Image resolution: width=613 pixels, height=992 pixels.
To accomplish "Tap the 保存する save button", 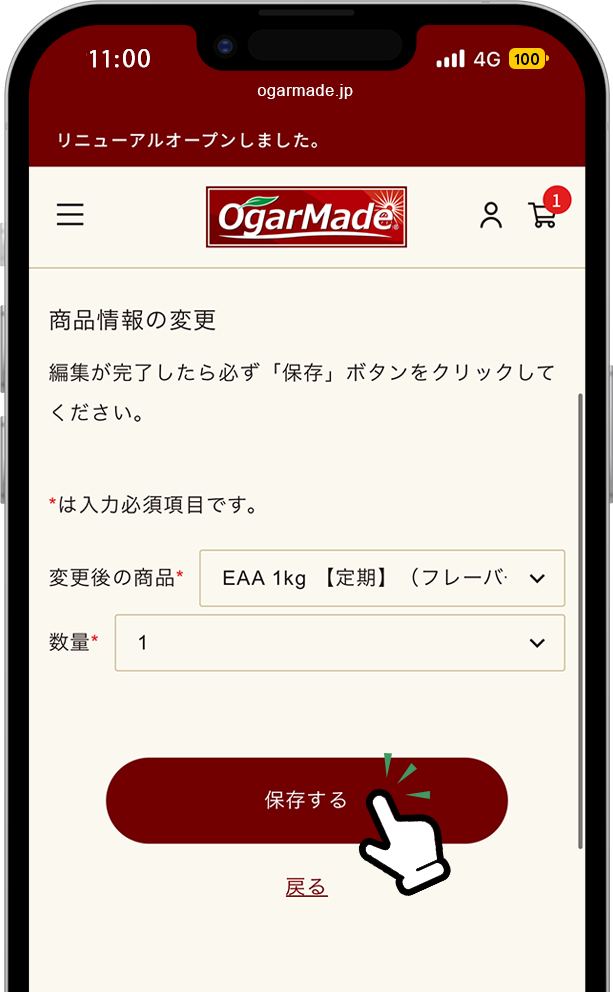I will point(306,800).
